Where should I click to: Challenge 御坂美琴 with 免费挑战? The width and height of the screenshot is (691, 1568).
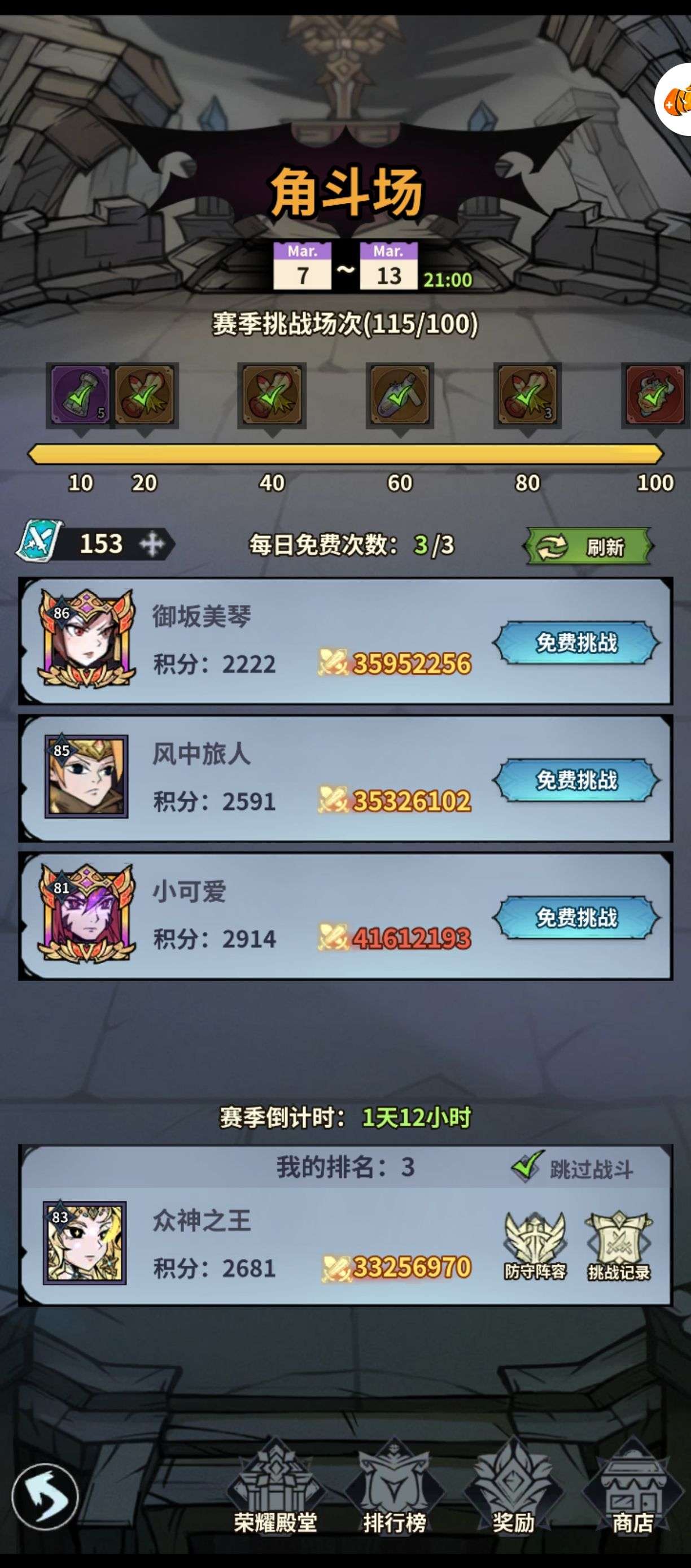pos(576,642)
